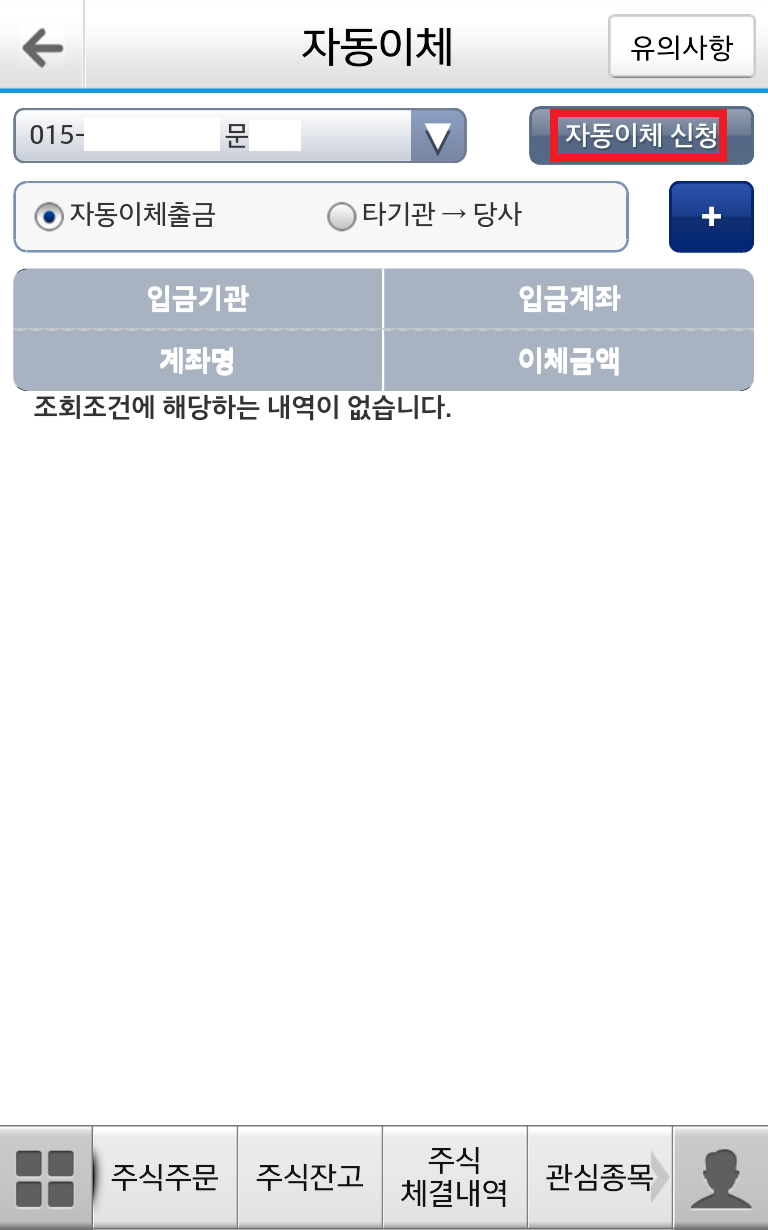This screenshot has width=768, height=1230.
Task: Open the profile icon at the bottom right
Action: 721,1178
